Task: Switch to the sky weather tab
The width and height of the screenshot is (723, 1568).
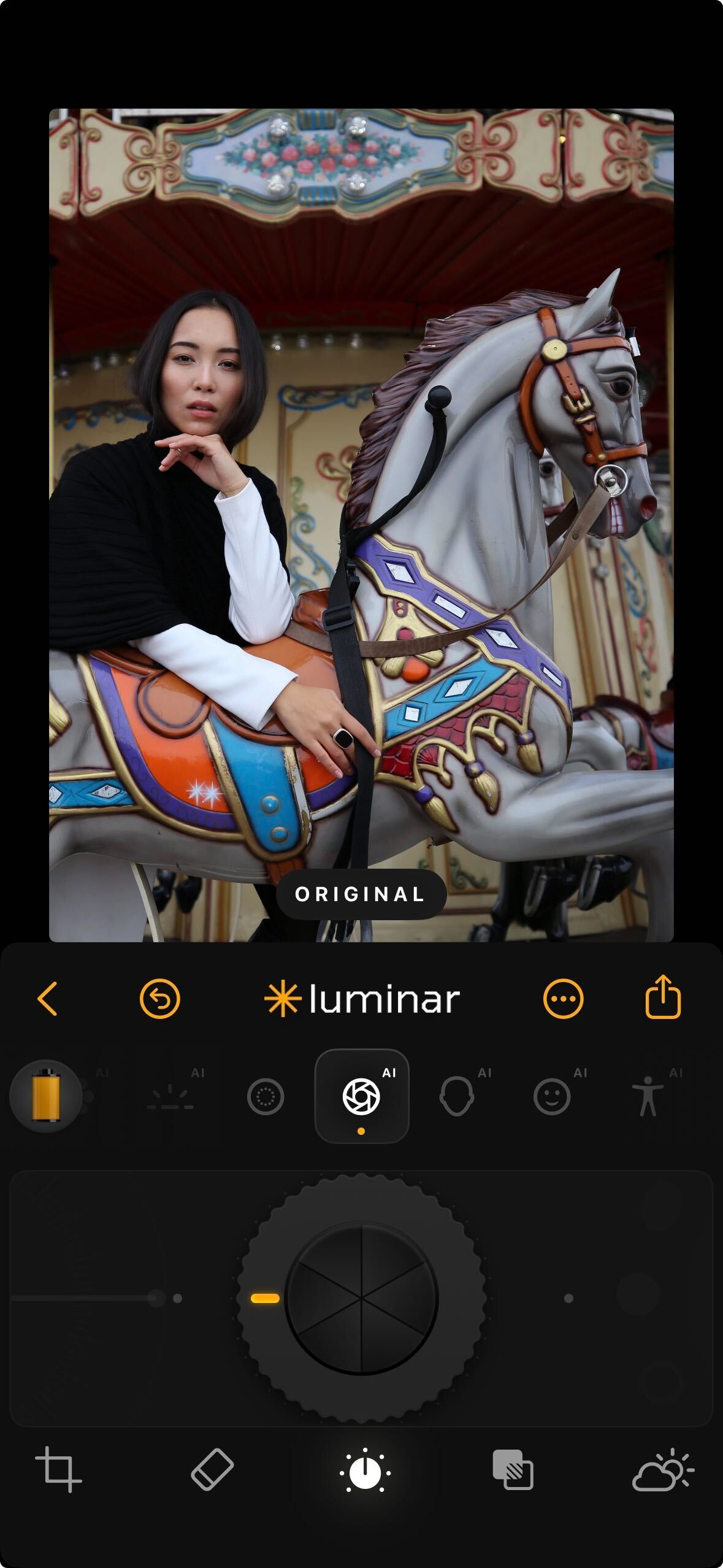Action: (x=663, y=1469)
